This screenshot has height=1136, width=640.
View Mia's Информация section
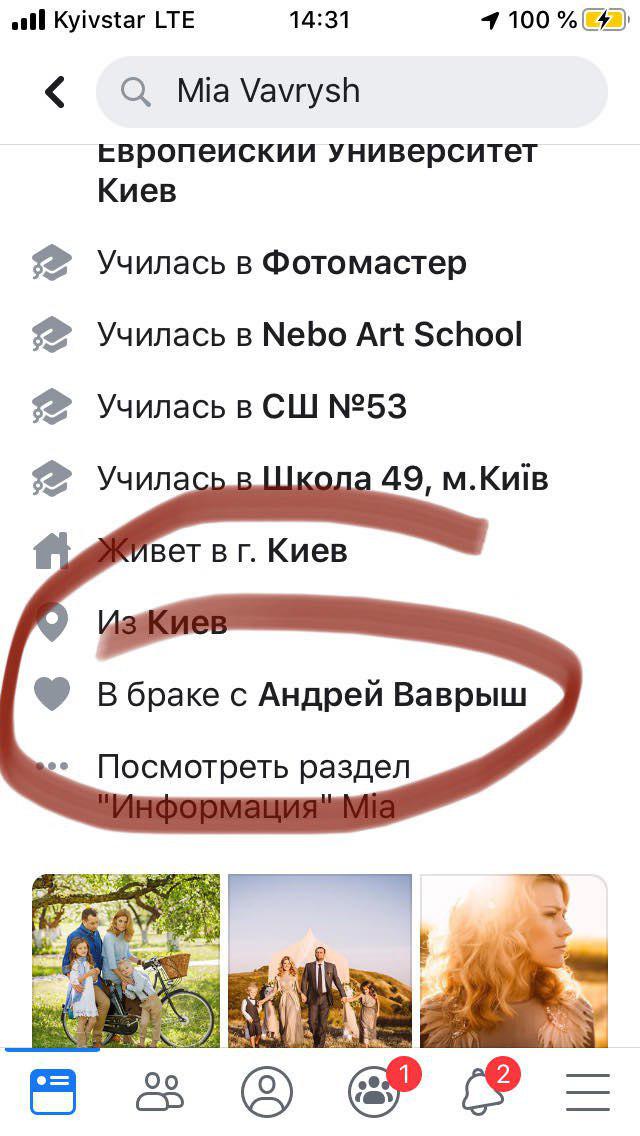tap(253, 786)
